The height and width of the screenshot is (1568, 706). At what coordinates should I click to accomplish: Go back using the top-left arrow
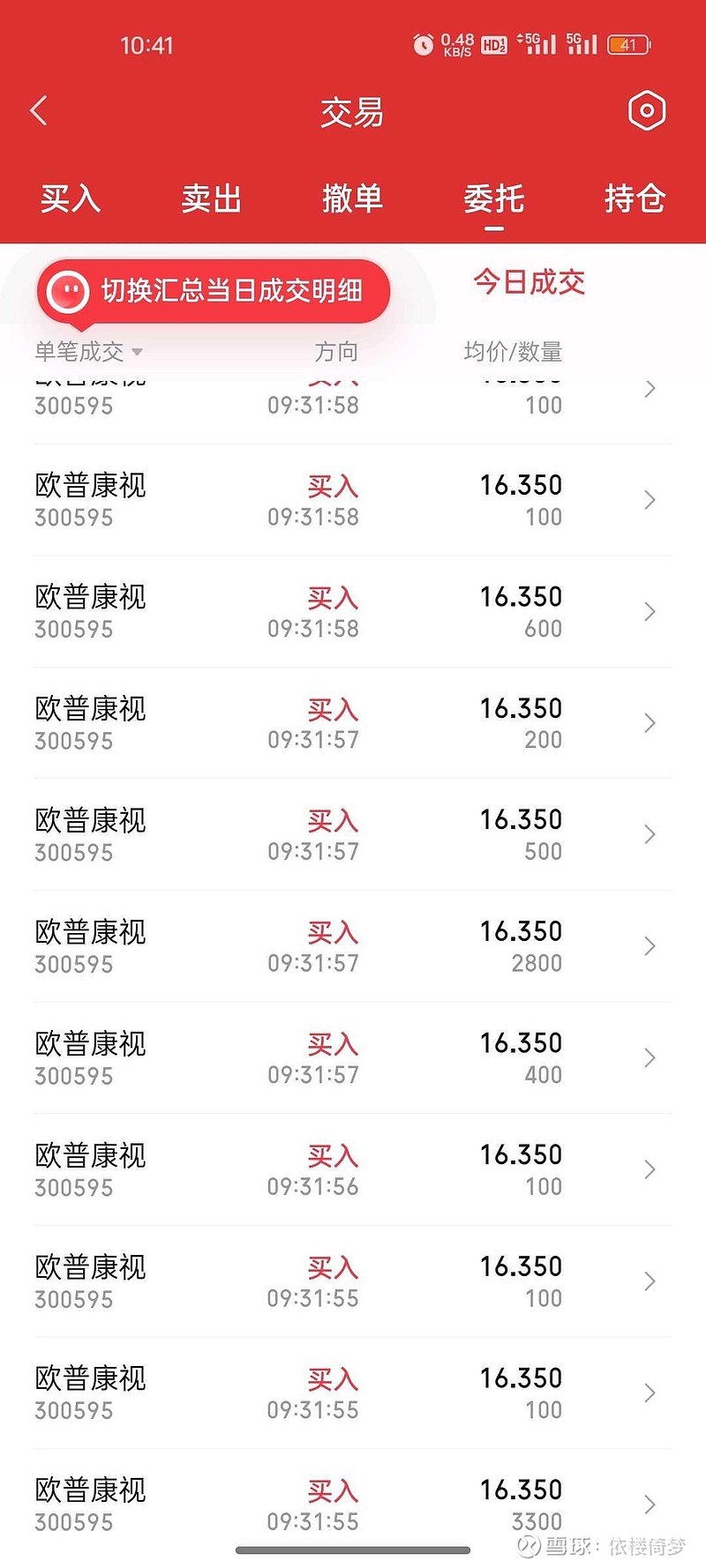39,111
